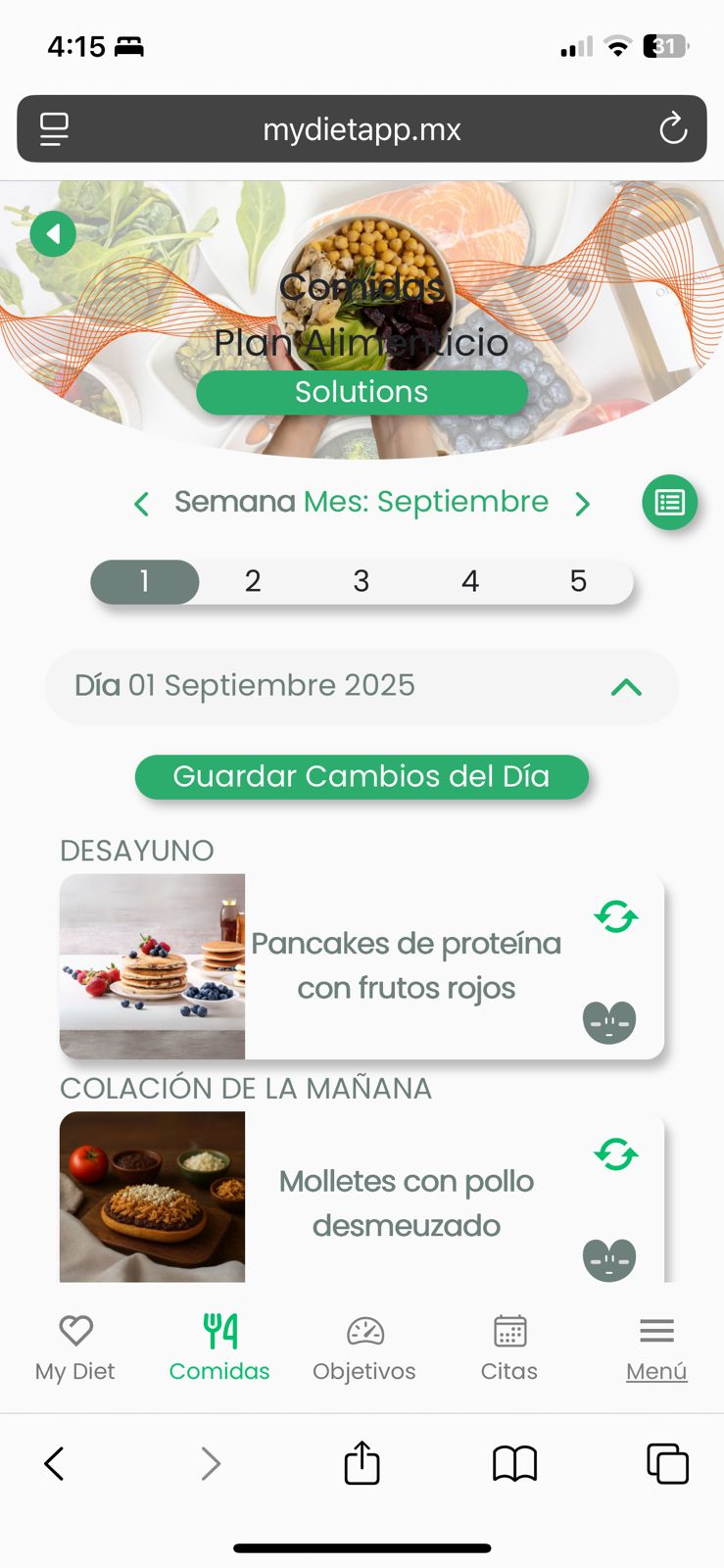Image resolution: width=724 pixels, height=1568 pixels.
Task: Tap the Solutions button on the header
Action: click(362, 392)
